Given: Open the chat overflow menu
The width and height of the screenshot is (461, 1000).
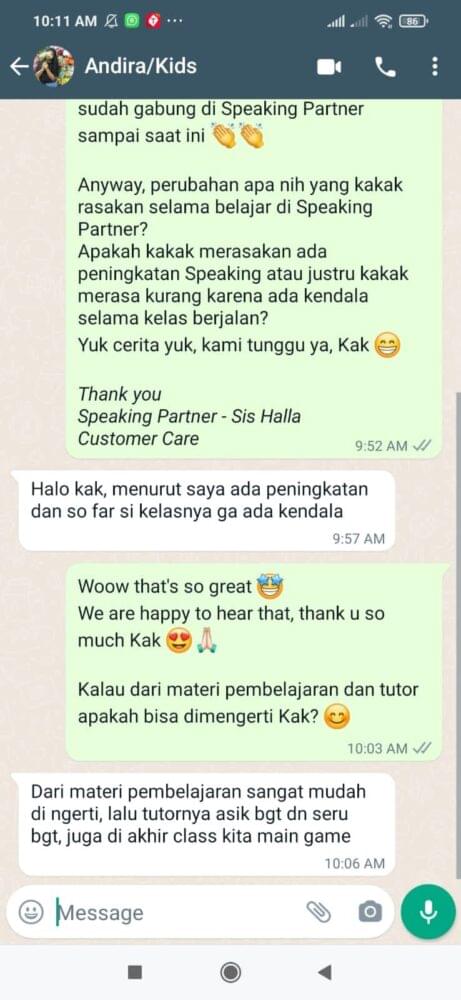Looking at the screenshot, I should pos(435,66).
